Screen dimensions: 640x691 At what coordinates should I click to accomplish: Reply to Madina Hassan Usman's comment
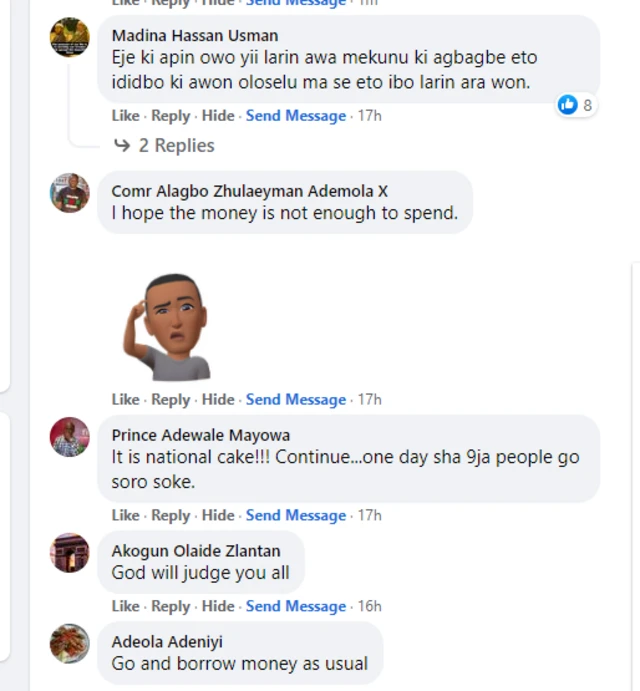click(170, 116)
